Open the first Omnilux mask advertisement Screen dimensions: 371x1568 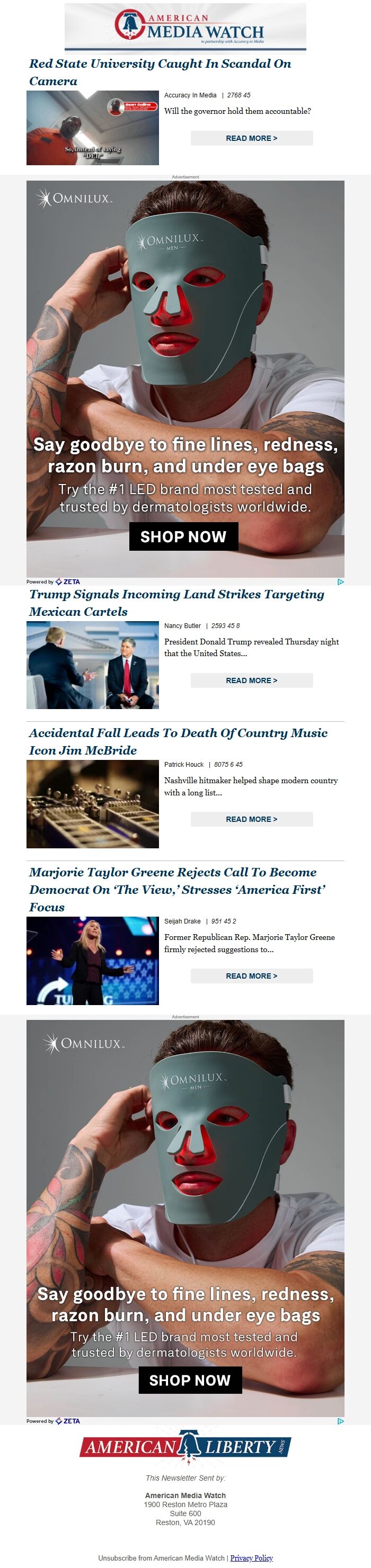(x=185, y=379)
